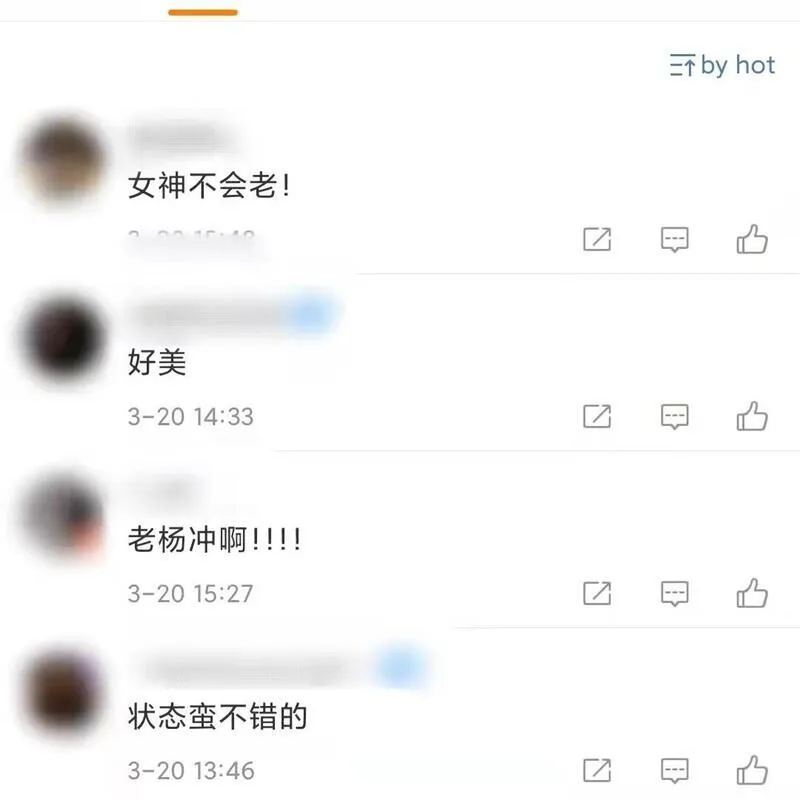Screen dimensions: 800x800
Task: Share the comment 状态蛮不错的
Action: [597, 770]
